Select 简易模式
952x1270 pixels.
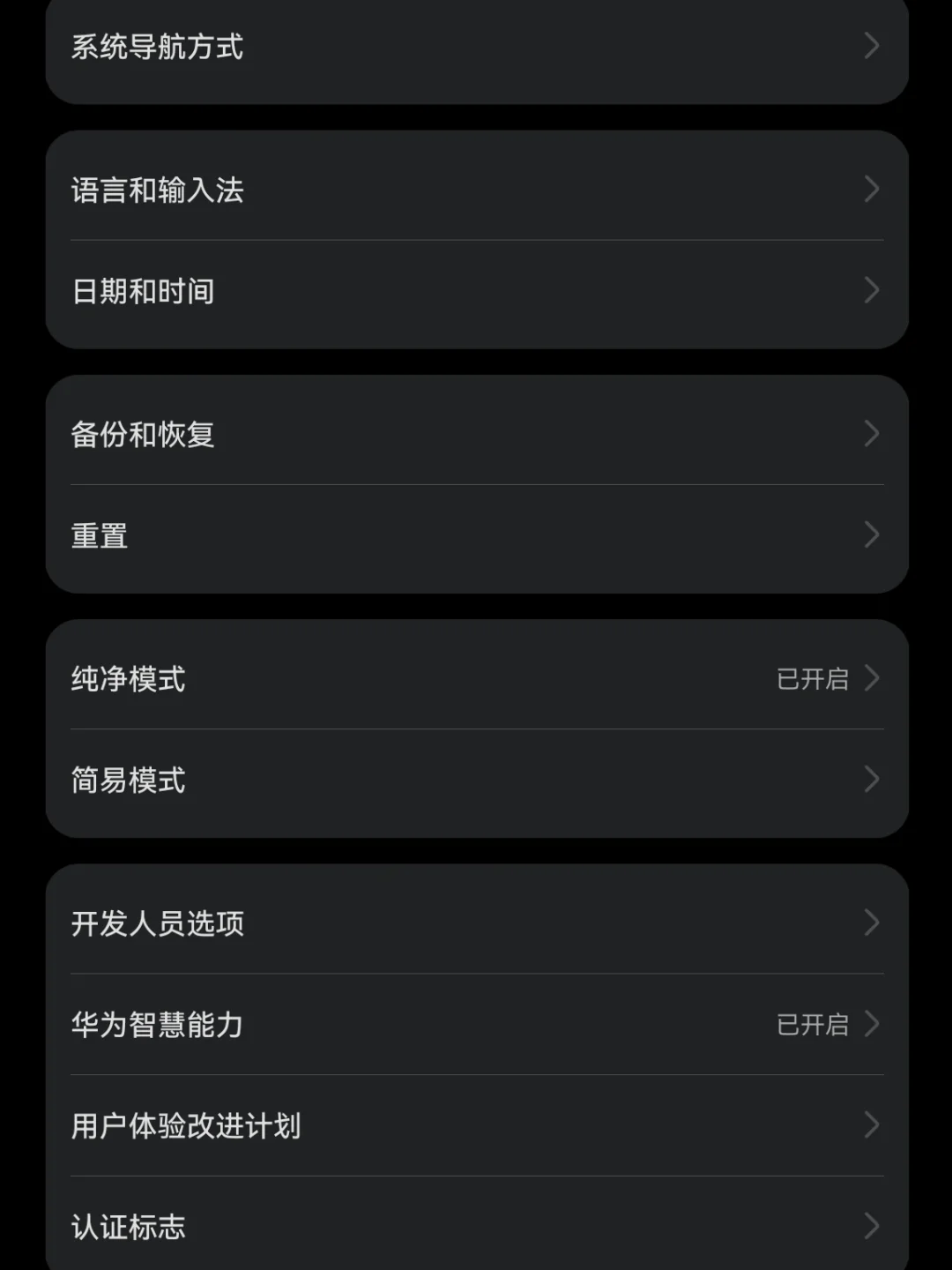click(476, 780)
